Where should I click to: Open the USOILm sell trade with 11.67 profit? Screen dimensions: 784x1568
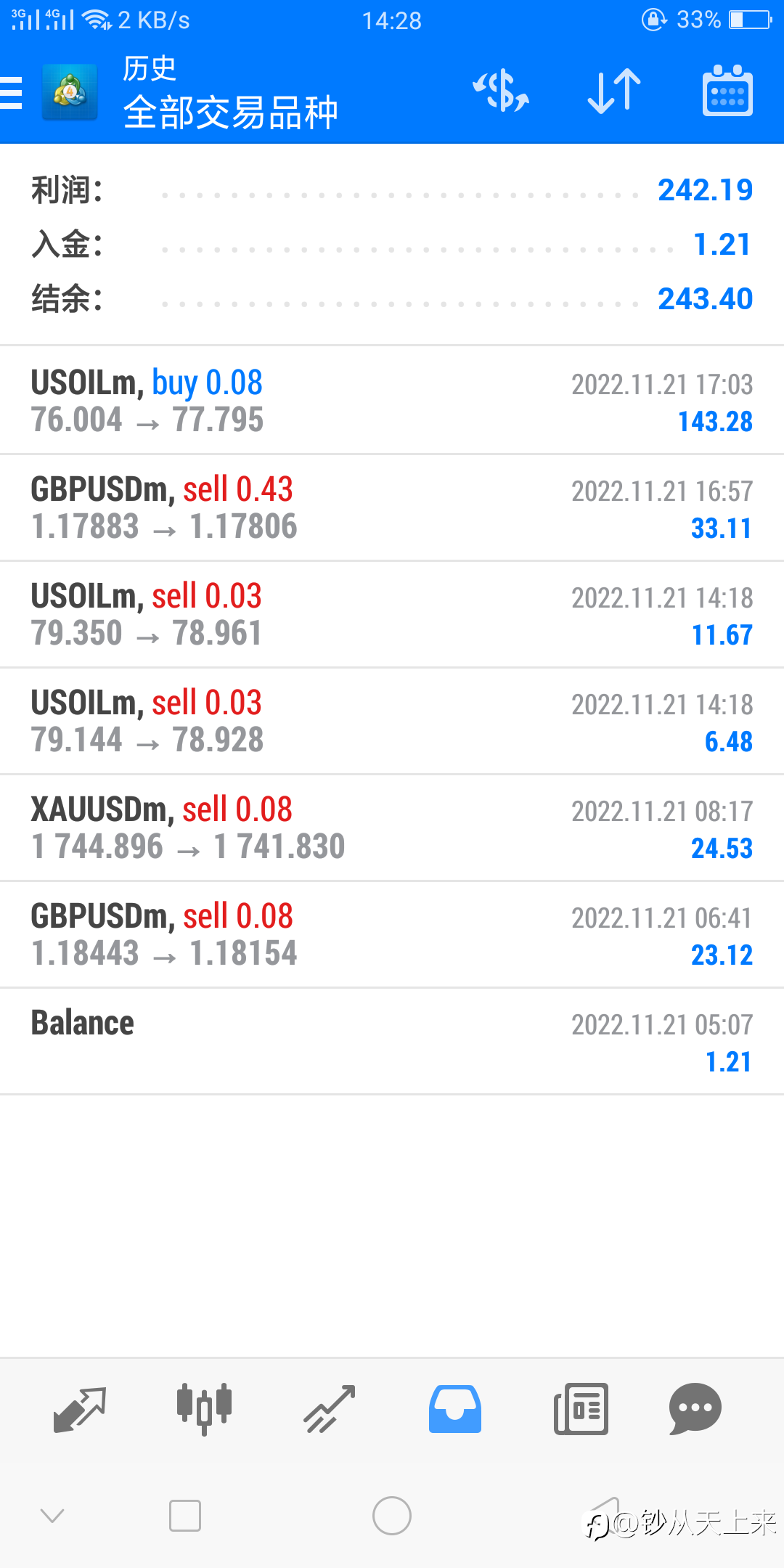tap(392, 614)
